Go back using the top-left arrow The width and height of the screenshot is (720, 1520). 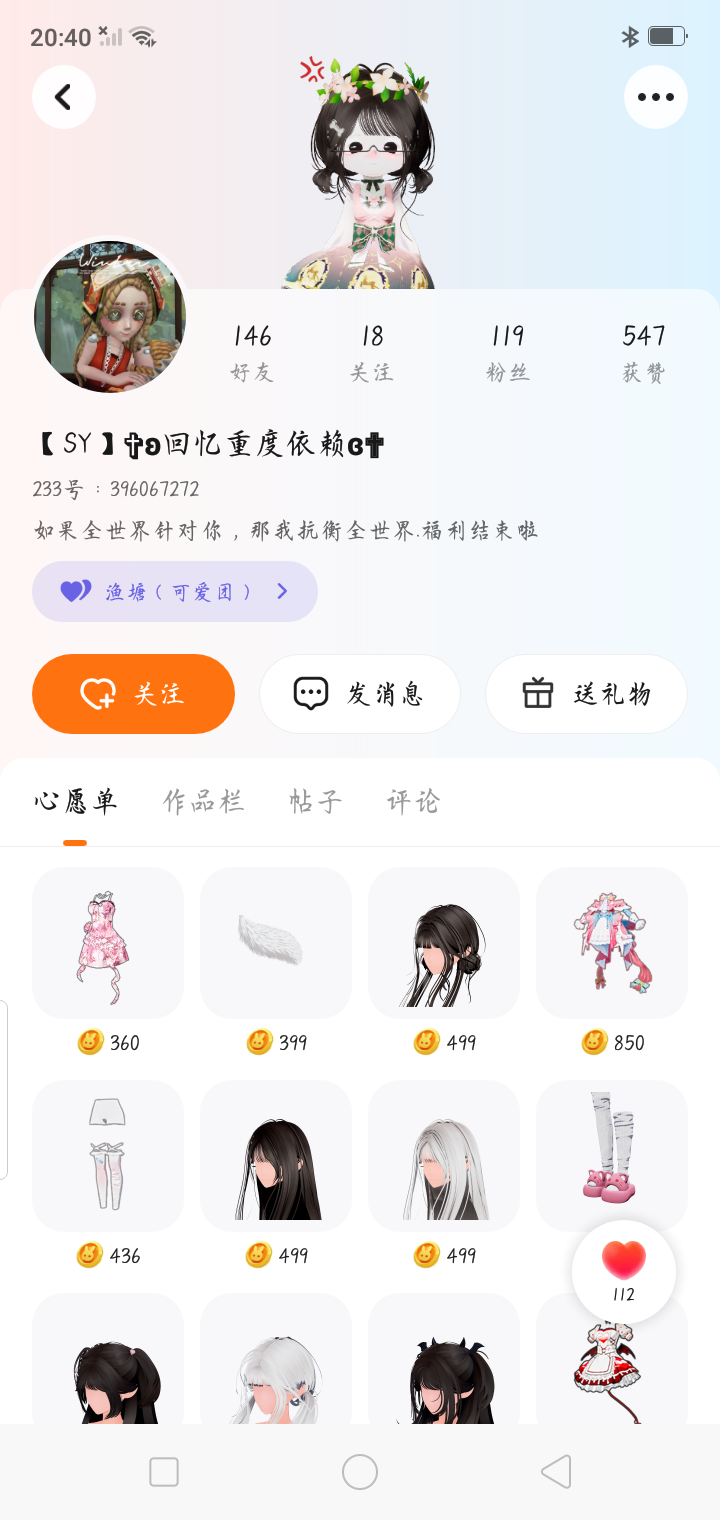pyautogui.click(x=64, y=97)
